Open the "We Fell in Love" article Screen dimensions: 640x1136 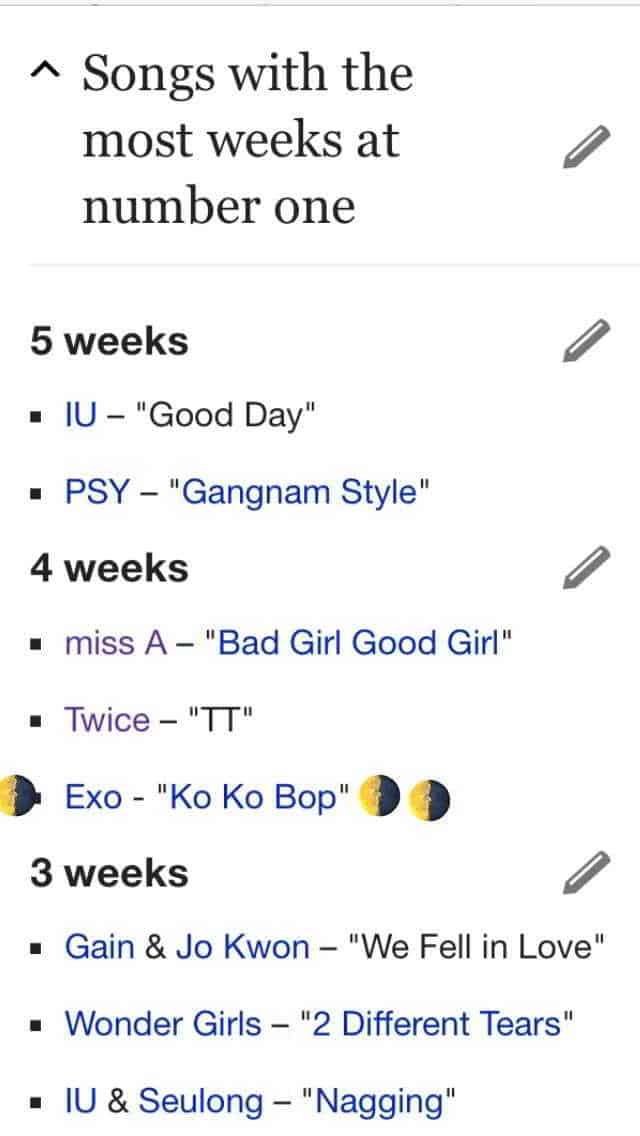coord(476,946)
